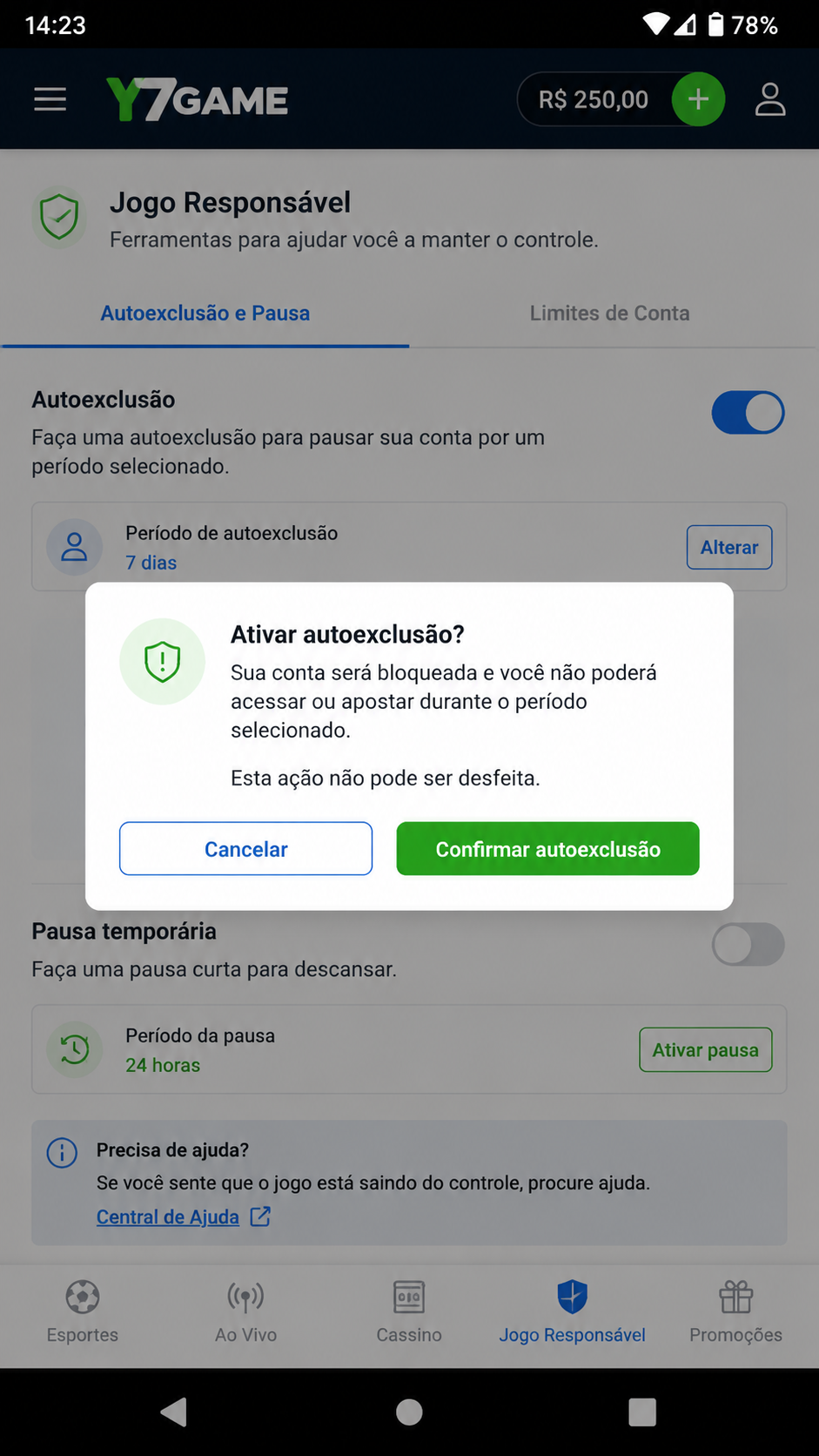
Task: Cancel the autoexclusão dialog
Action: tap(245, 848)
